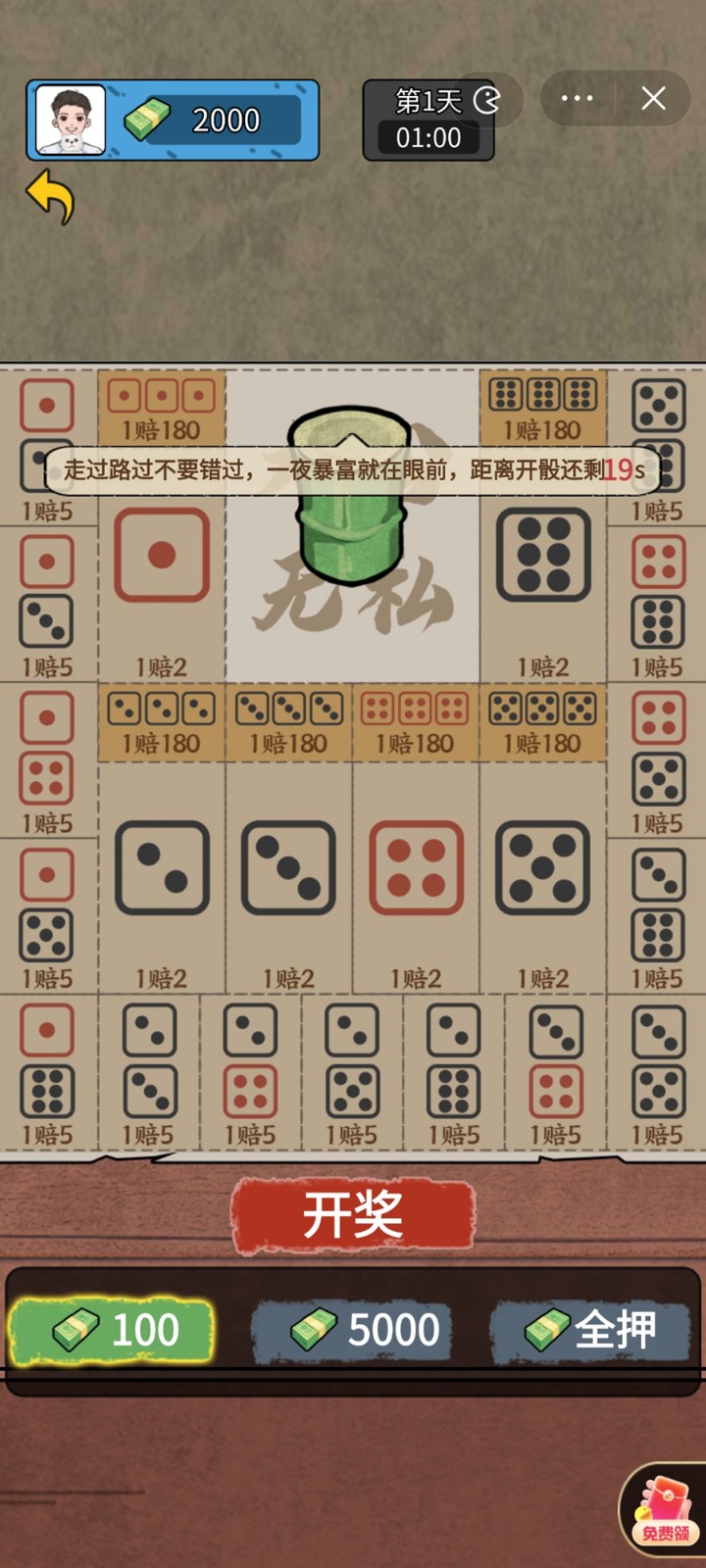This screenshot has width=706, height=1568.
Task: Close the mini game
Action: click(x=653, y=98)
